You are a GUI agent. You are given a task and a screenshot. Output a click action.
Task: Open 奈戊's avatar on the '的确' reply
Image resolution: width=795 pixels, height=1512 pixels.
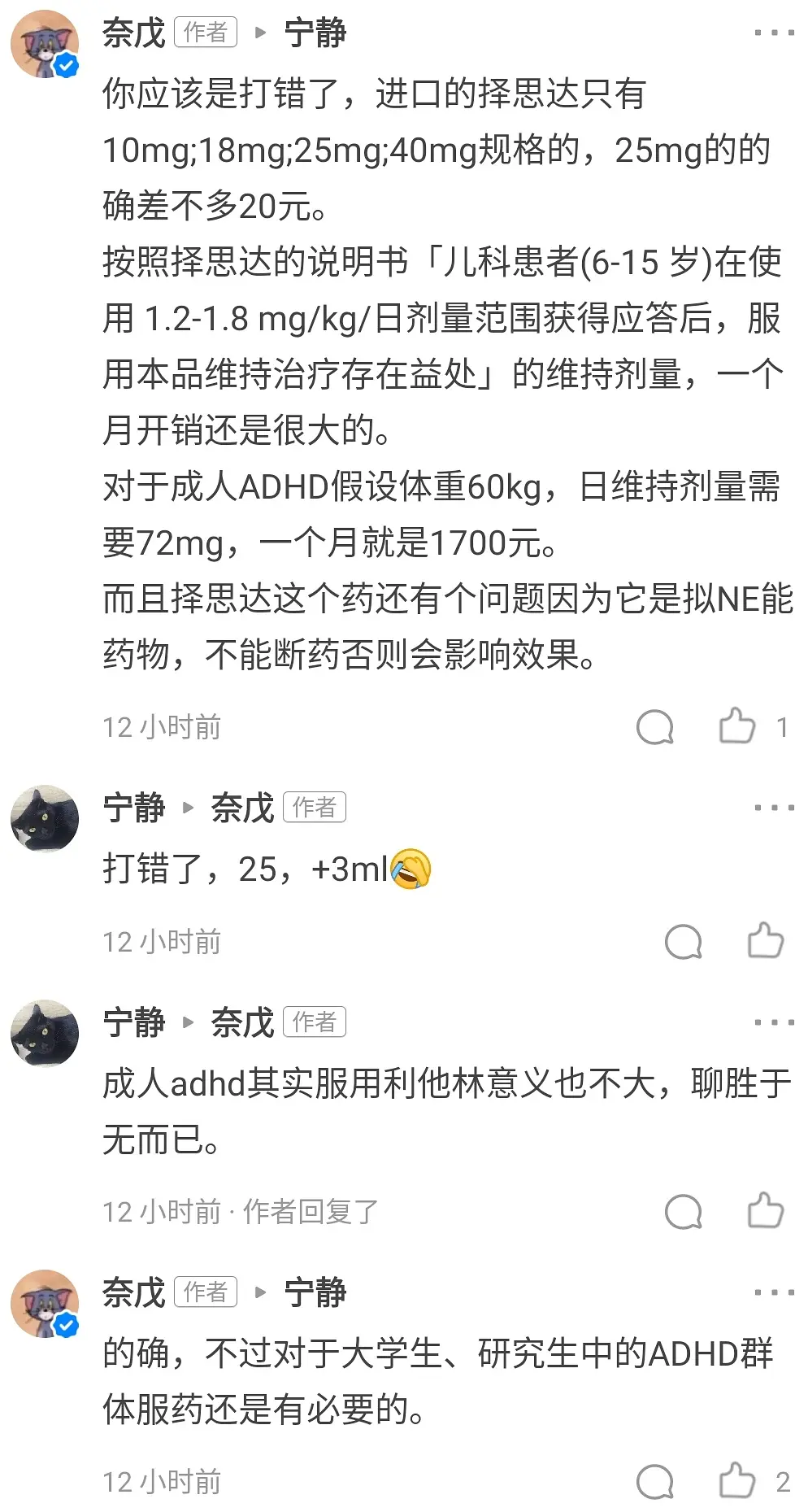45,1303
